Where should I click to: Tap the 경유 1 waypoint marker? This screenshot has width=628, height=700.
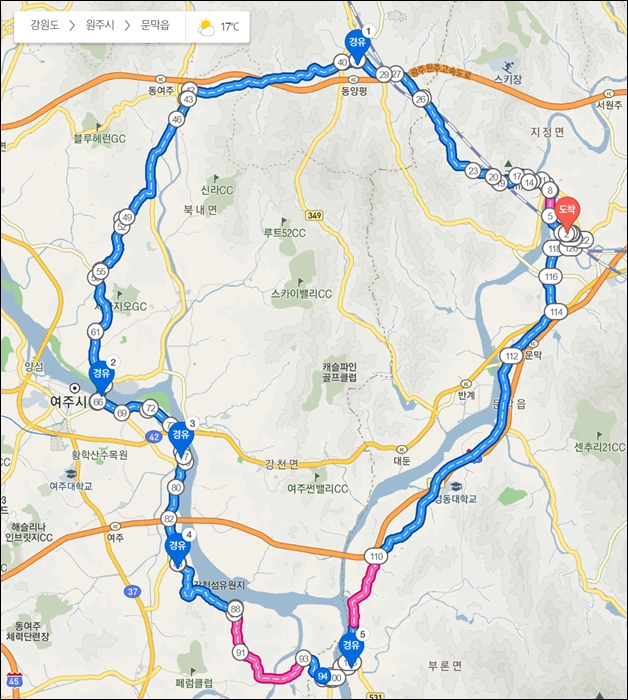click(357, 43)
